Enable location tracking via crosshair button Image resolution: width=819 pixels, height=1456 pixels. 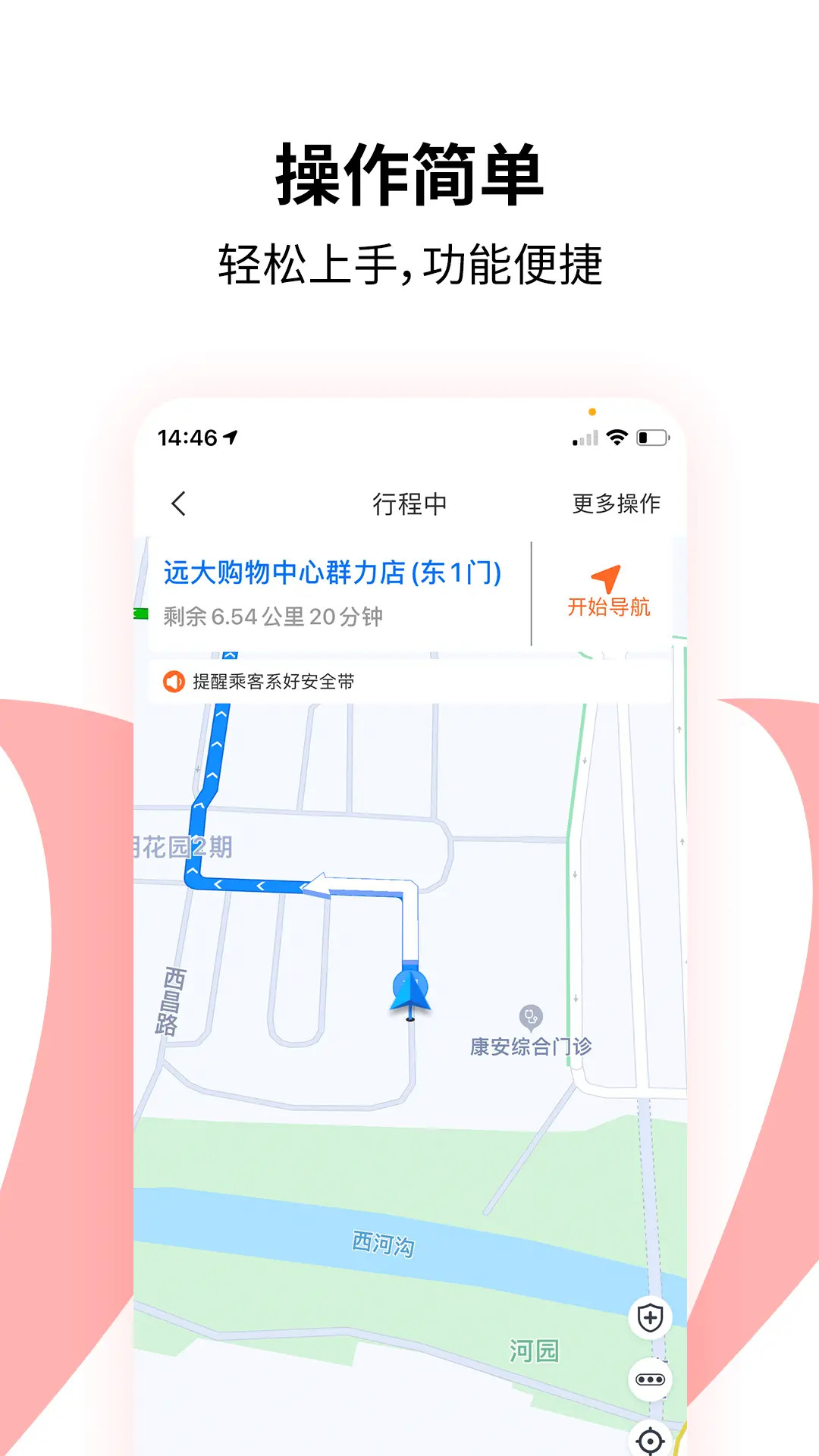[x=649, y=1443]
